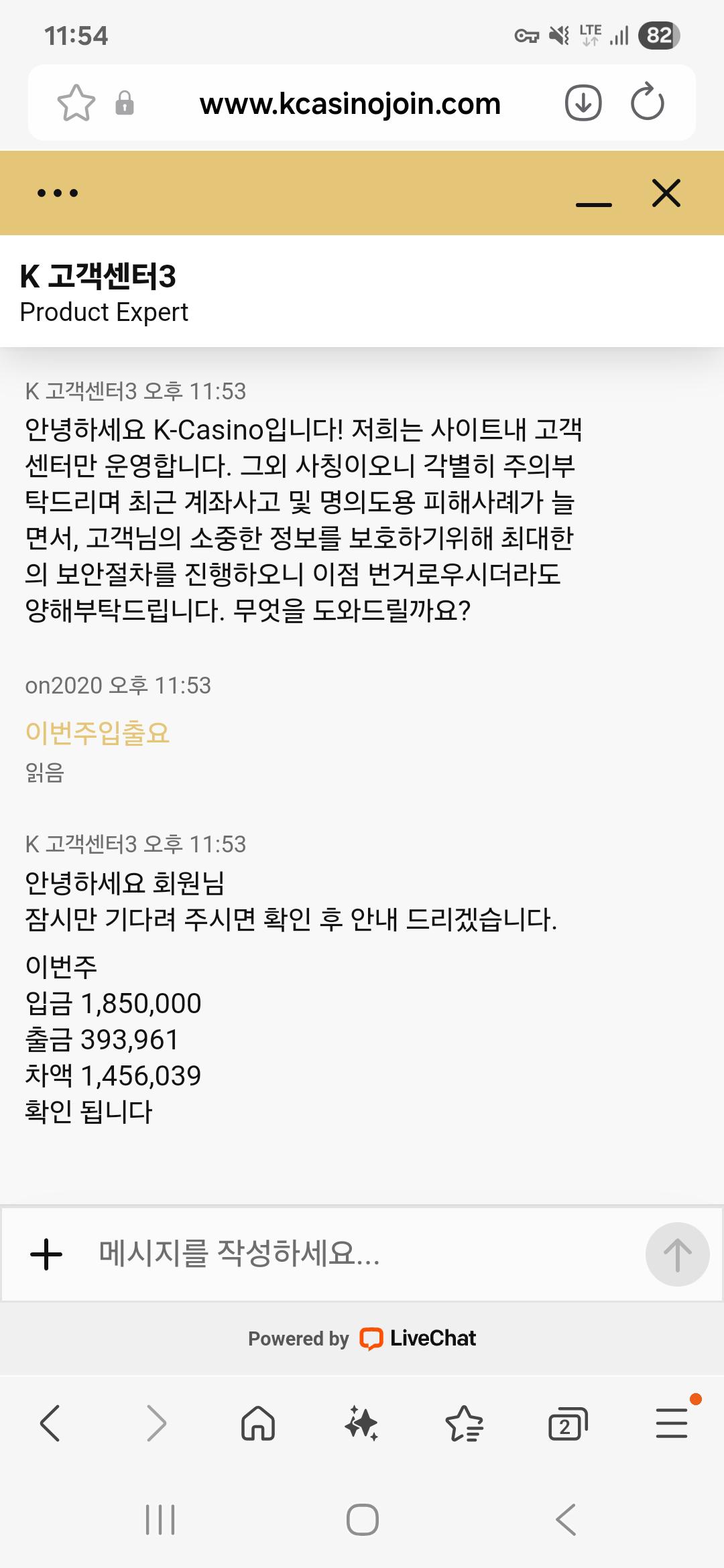Bookmark this page with star icon
724x1568 pixels.
pos(76,103)
